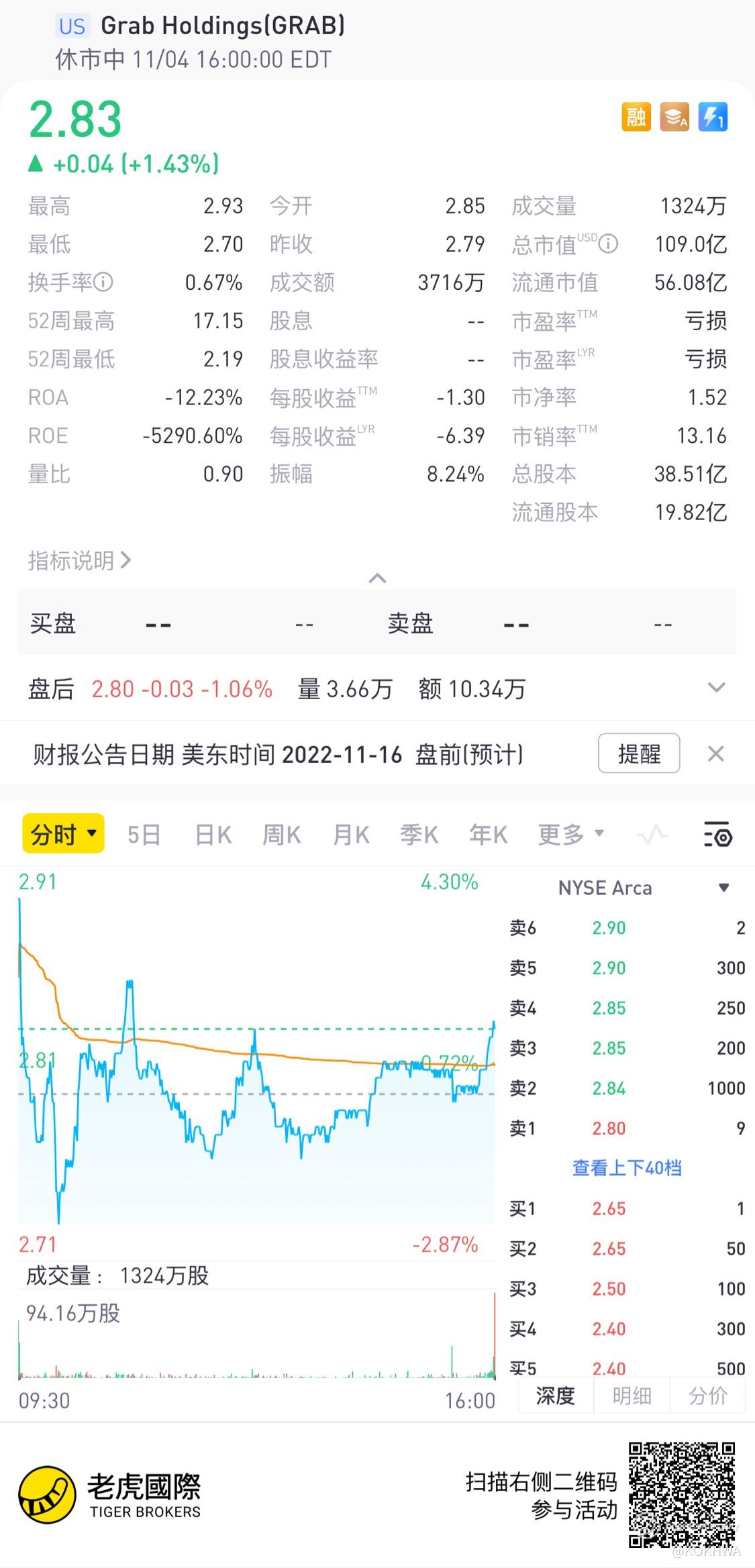Select the 周K chart tab
Screen dimensions: 755x1568
282,835
